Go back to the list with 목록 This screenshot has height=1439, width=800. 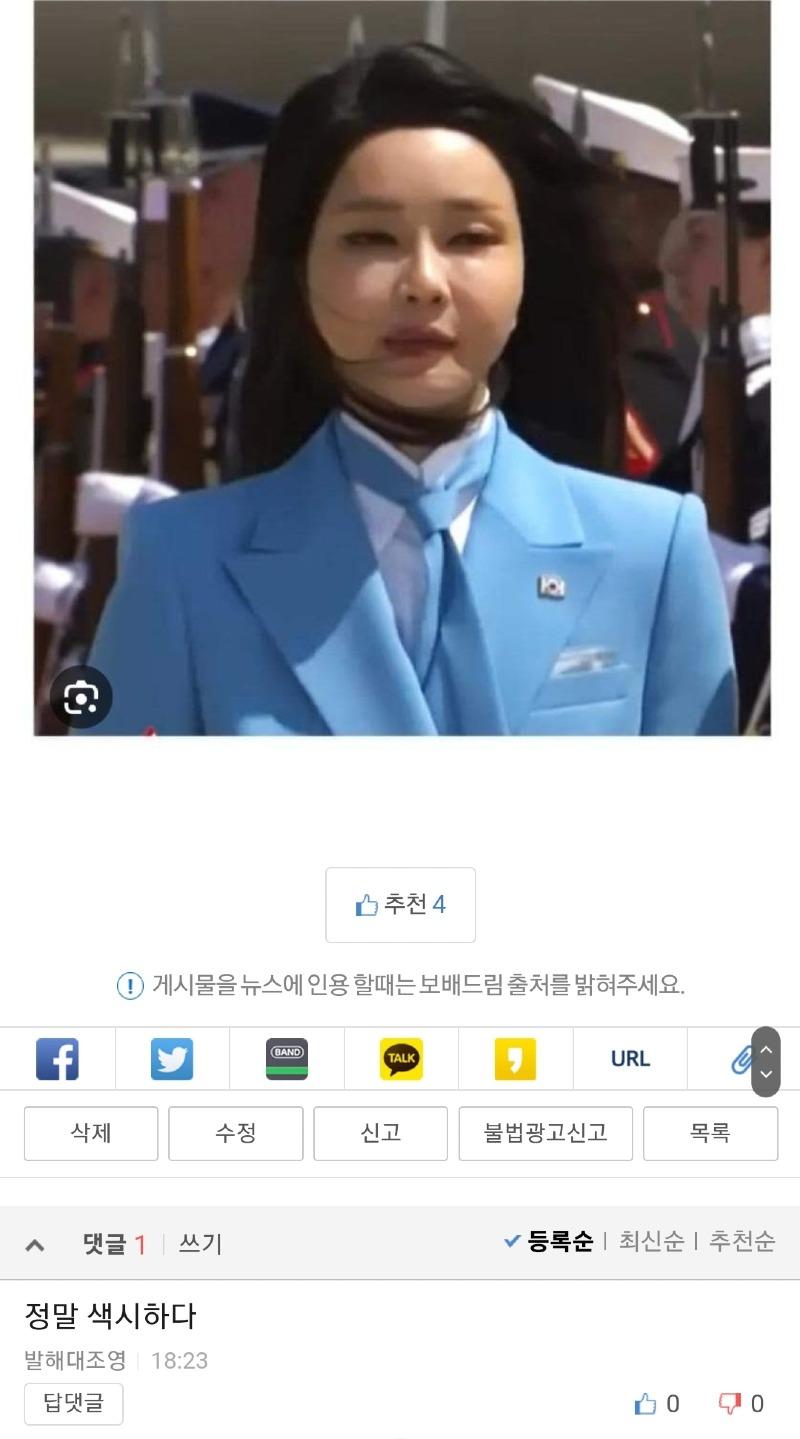click(x=710, y=1133)
